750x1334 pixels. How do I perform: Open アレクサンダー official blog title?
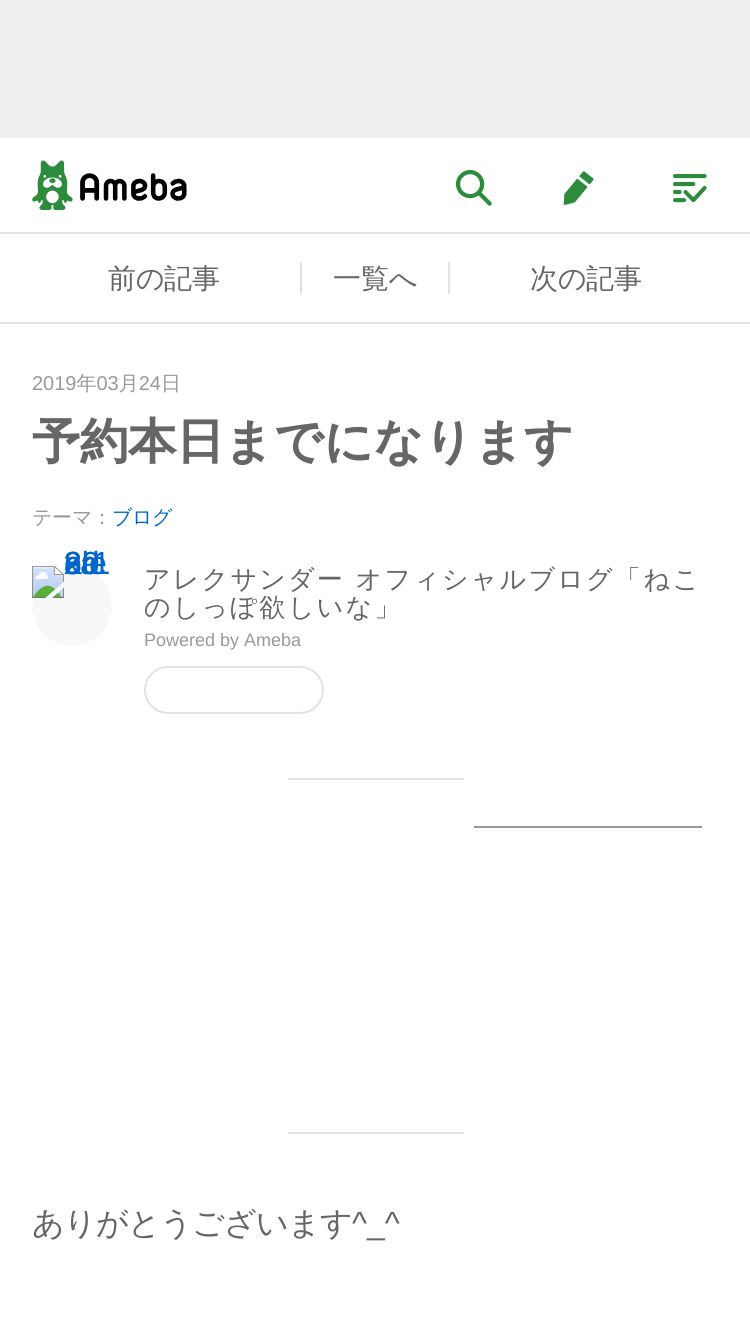pyautogui.click(x=421, y=593)
